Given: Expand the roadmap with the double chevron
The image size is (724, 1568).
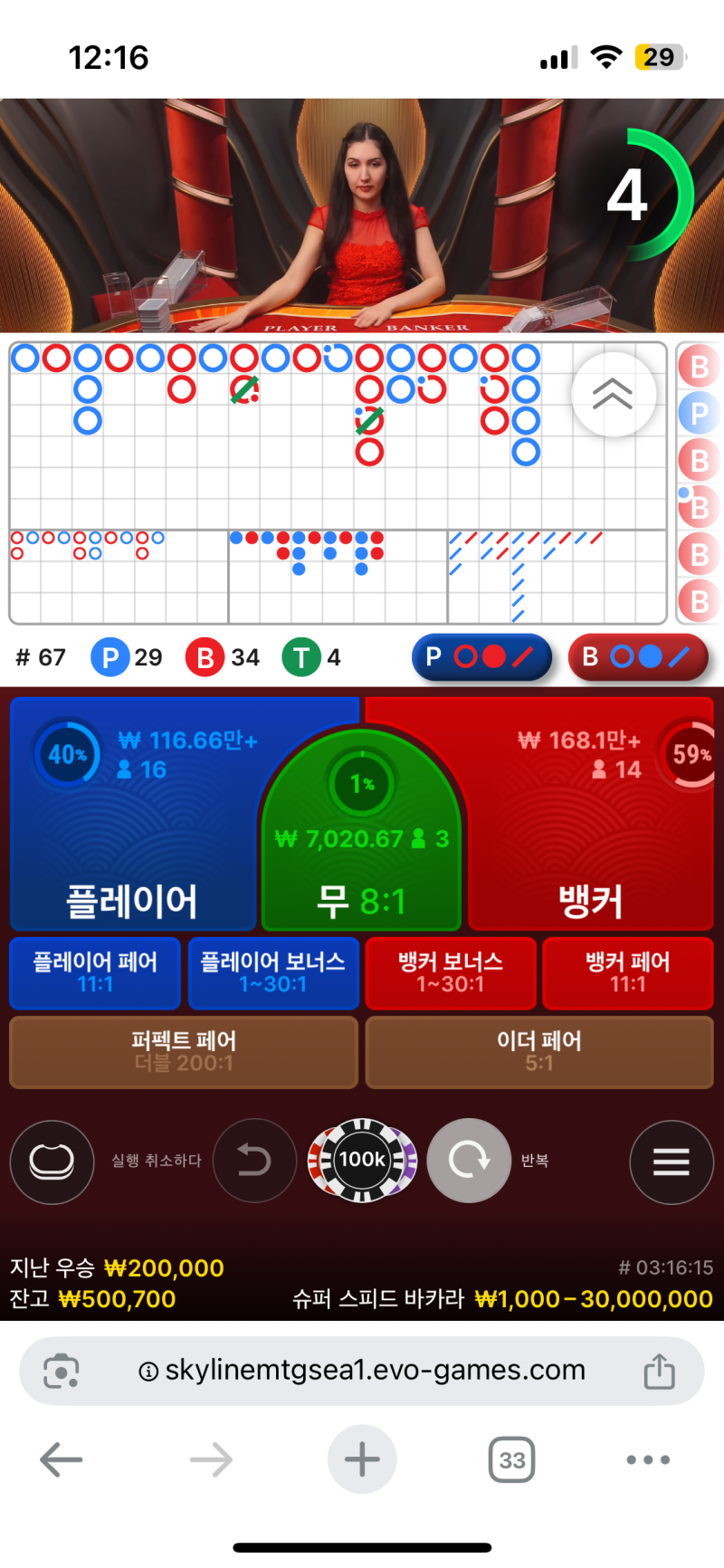Looking at the screenshot, I should click(613, 394).
